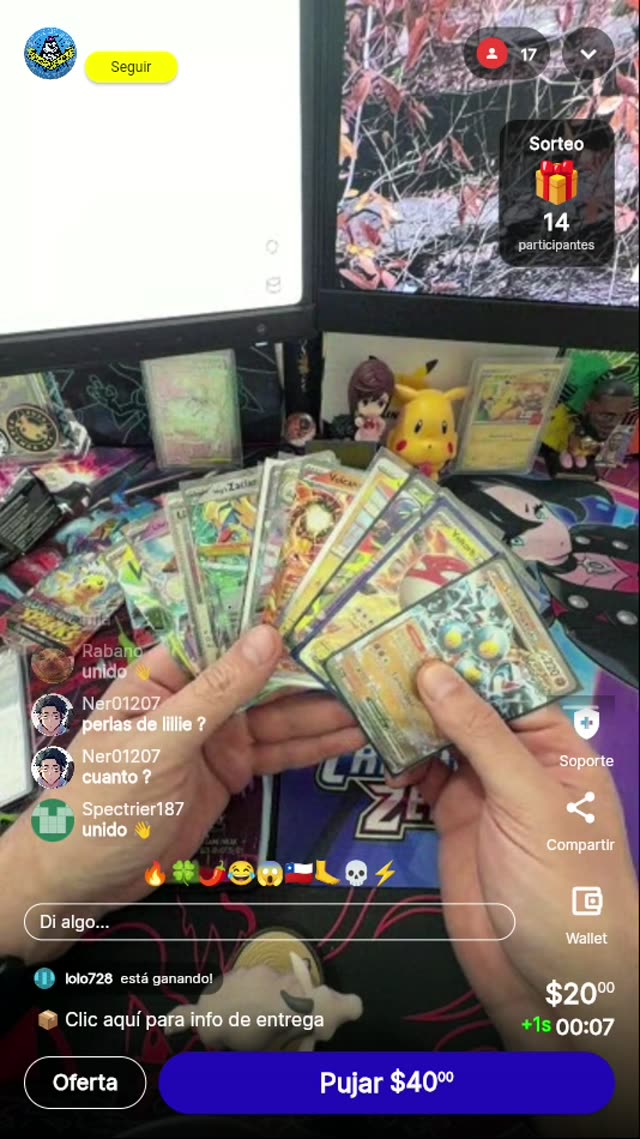This screenshot has height=1139, width=640.
Task: Bid with the Pujar $40 button
Action: point(386,1082)
